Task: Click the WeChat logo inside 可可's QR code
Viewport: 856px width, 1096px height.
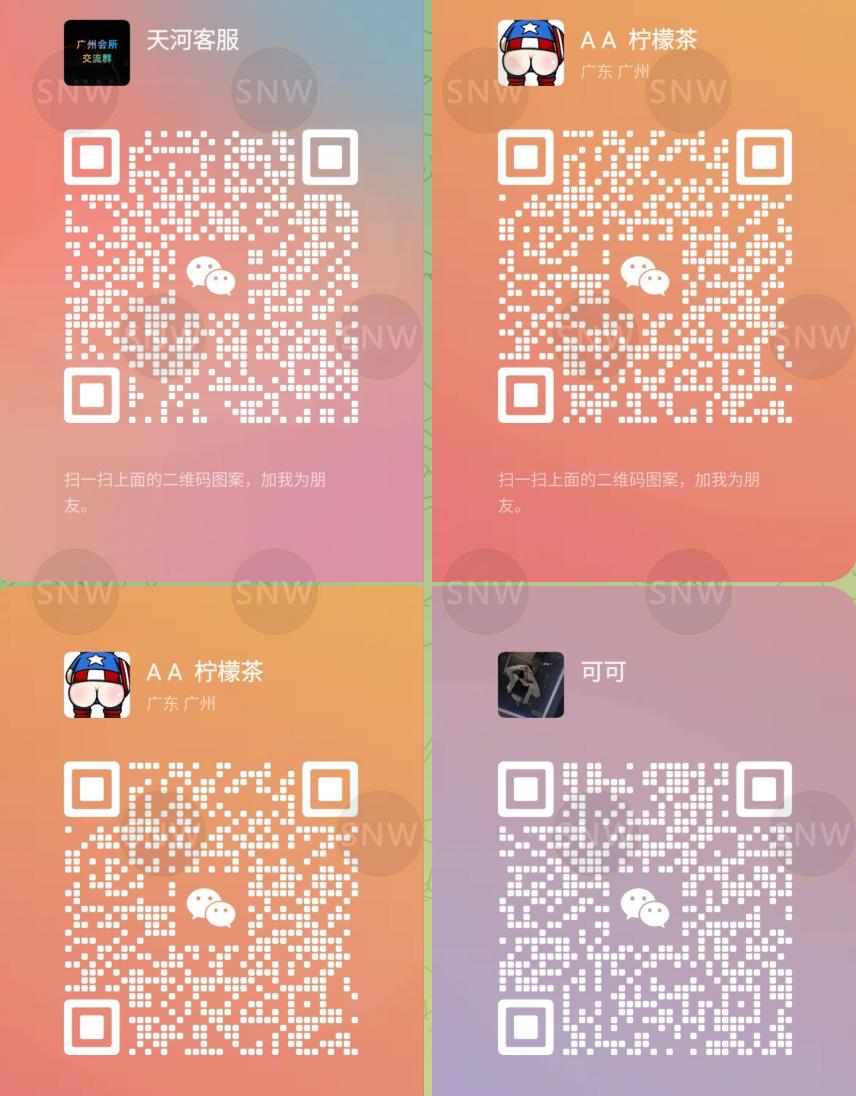Action: (x=646, y=909)
